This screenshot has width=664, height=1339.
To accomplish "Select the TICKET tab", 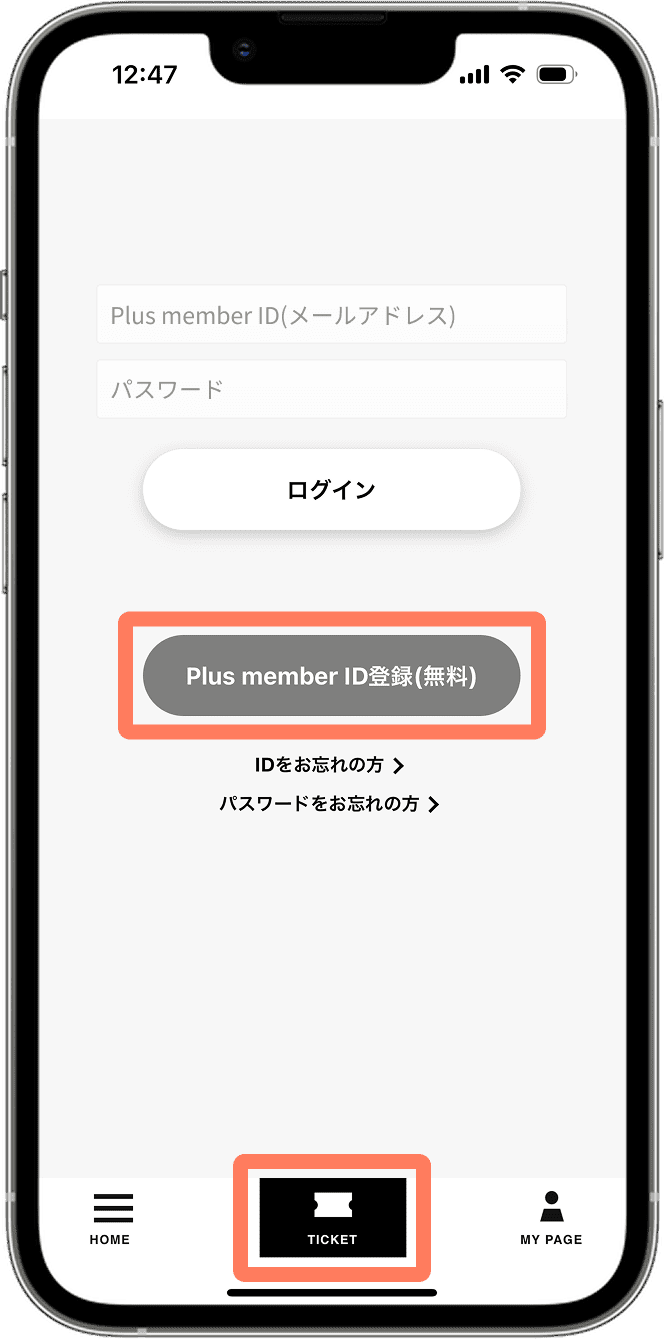I will coord(332,1217).
